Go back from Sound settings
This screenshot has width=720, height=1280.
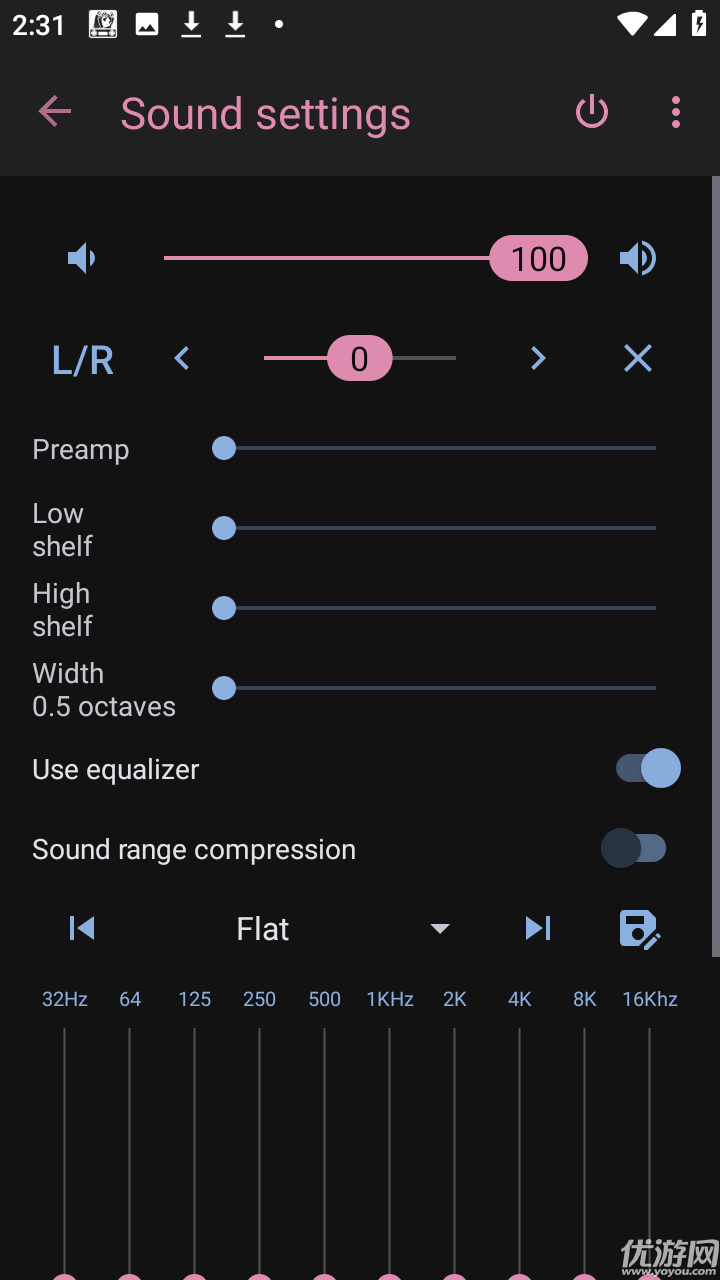(x=55, y=112)
